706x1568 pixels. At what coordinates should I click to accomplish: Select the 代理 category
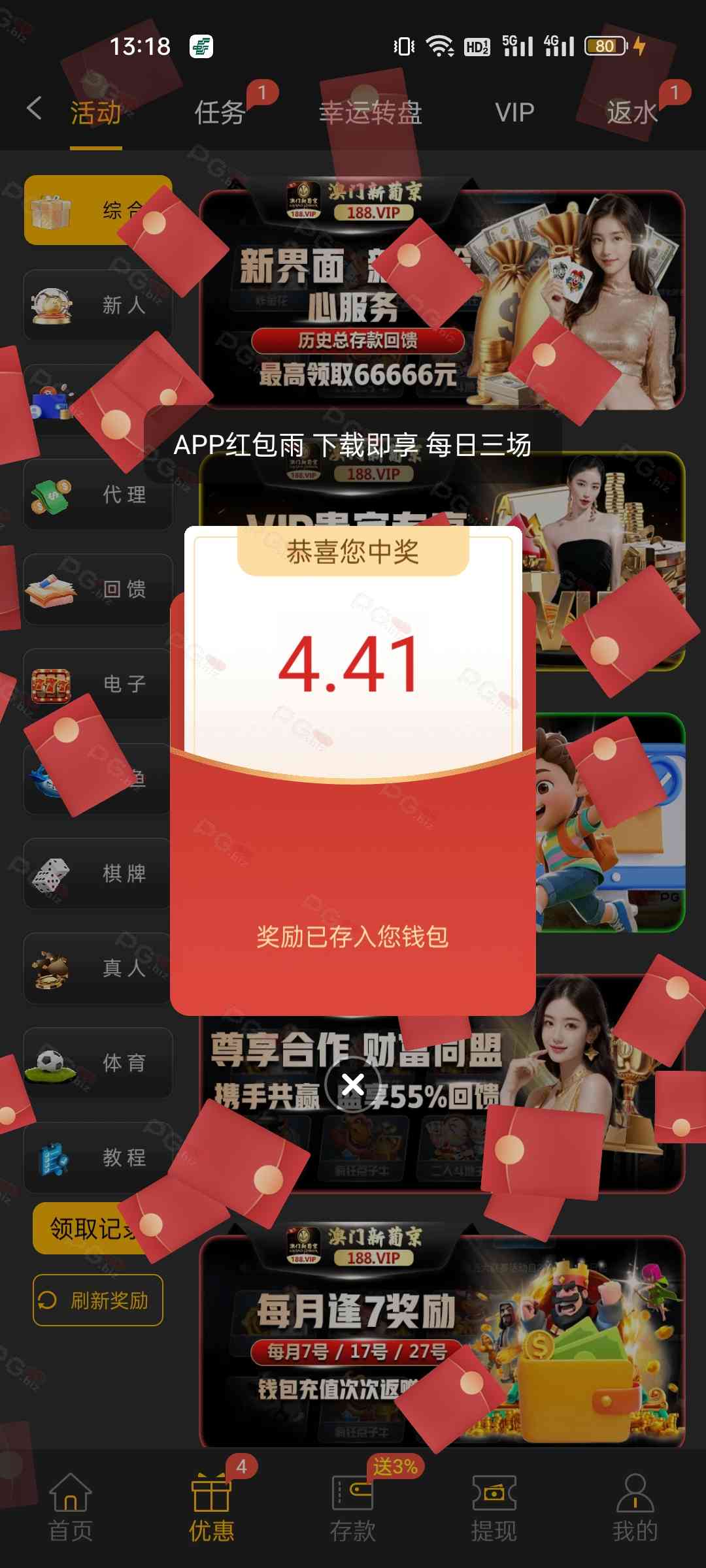(98, 495)
